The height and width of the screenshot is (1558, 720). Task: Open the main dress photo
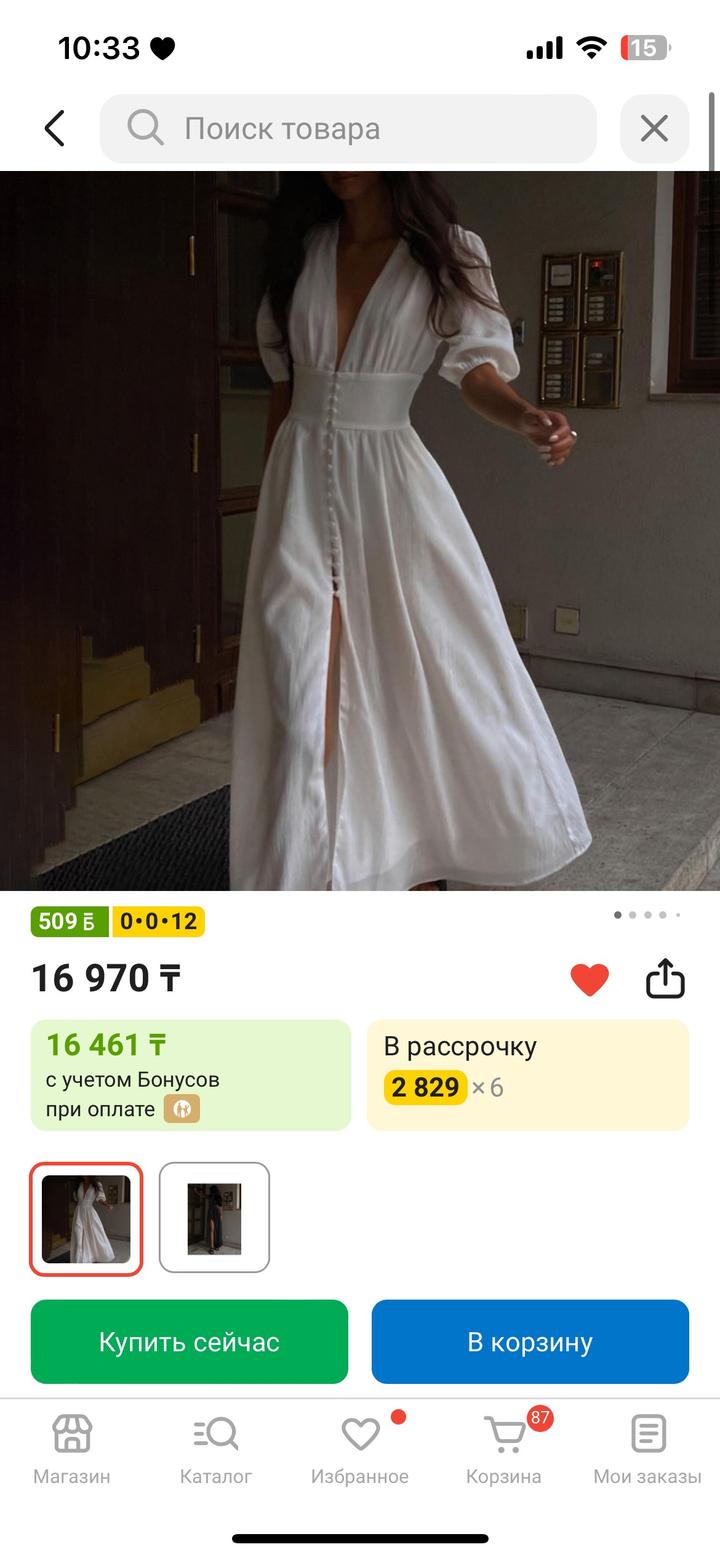[x=360, y=530]
